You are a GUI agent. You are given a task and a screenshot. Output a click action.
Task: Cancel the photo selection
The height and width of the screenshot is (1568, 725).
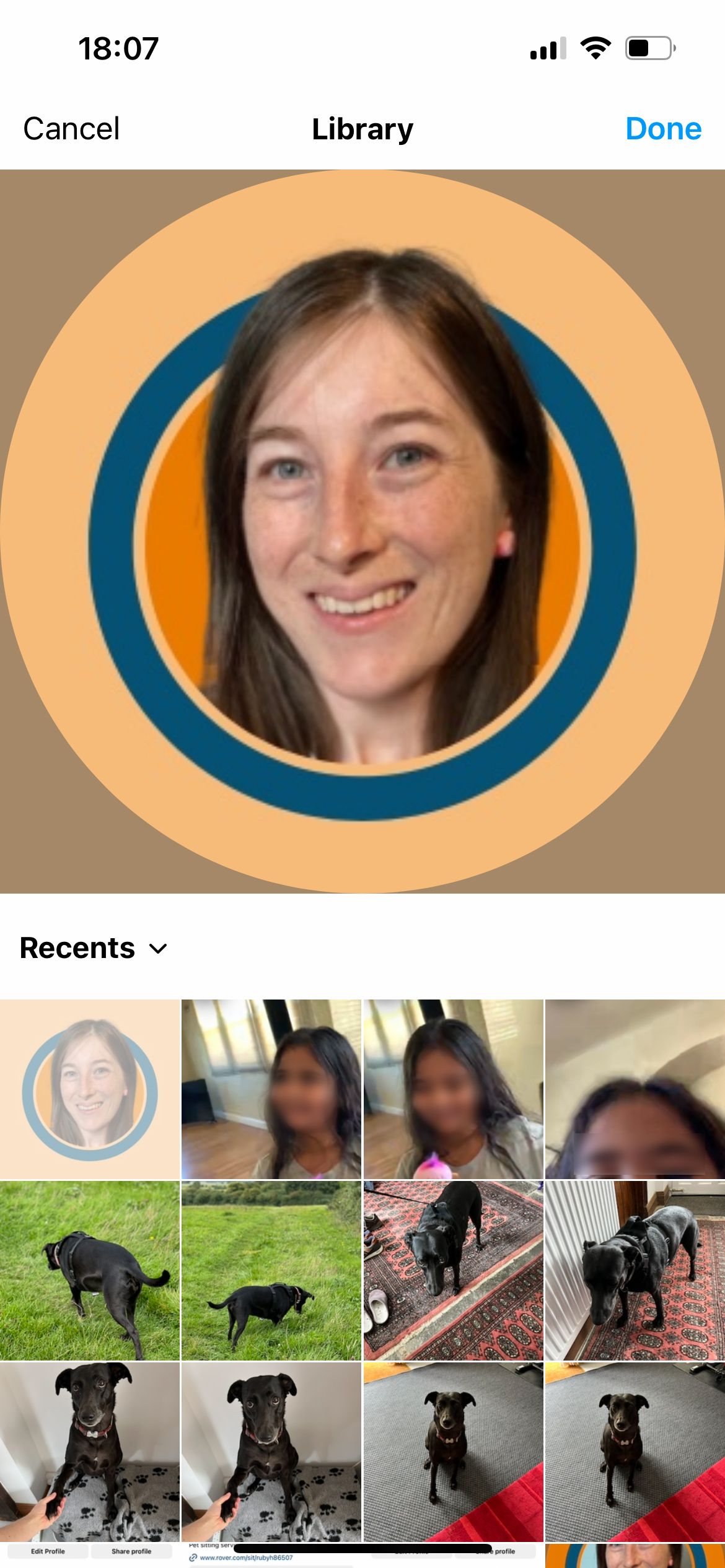[x=71, y=129]
